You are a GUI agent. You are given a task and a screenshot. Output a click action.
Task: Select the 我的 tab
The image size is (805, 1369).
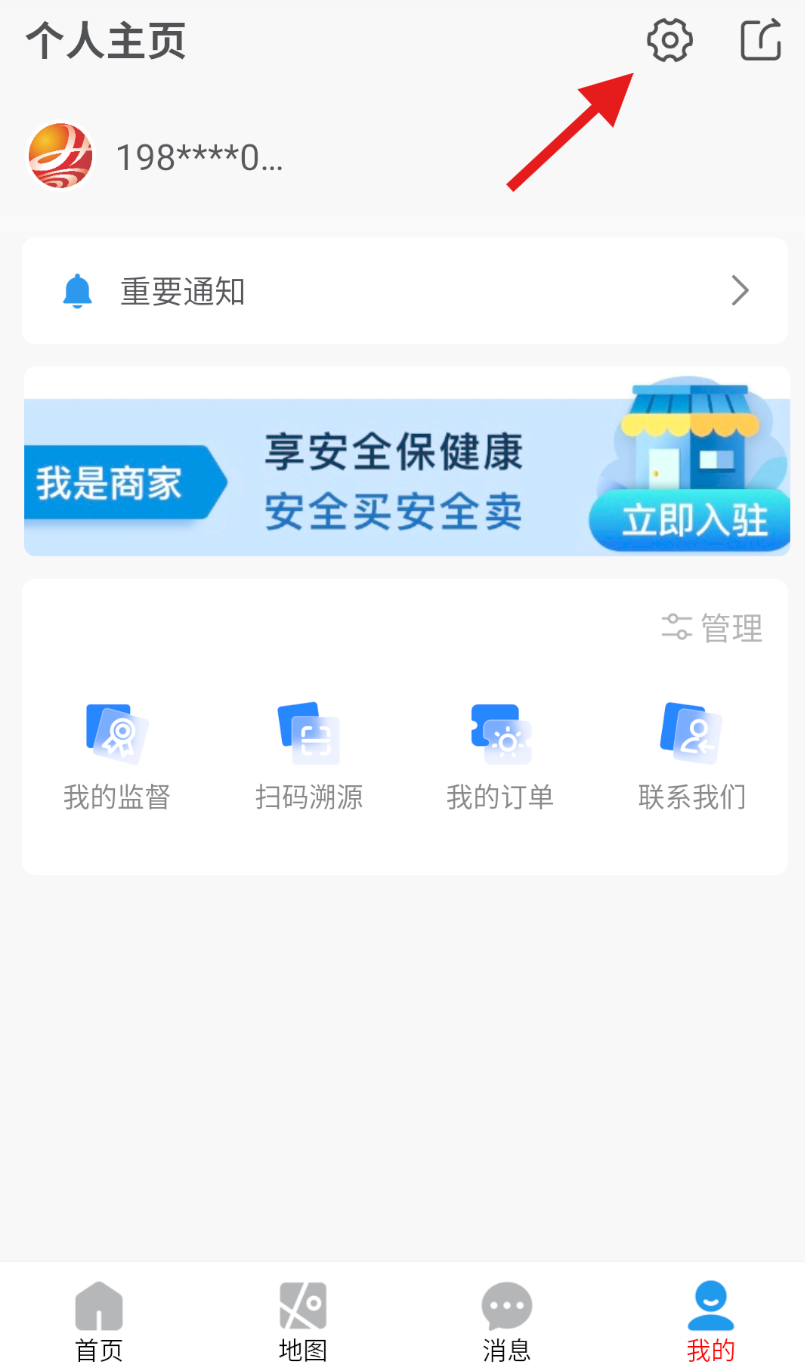pyautogui.click(x=711, y=1320)
